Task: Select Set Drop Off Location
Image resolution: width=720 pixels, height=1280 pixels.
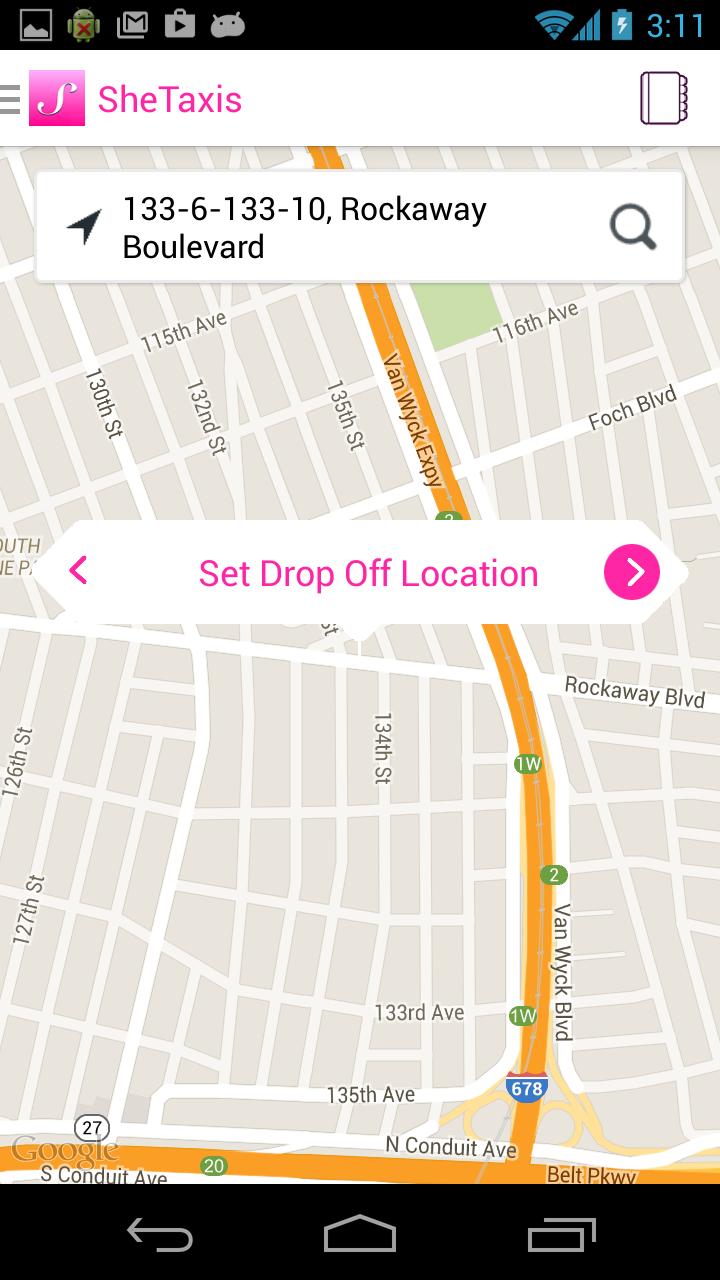Action: (x=368, y=574)
